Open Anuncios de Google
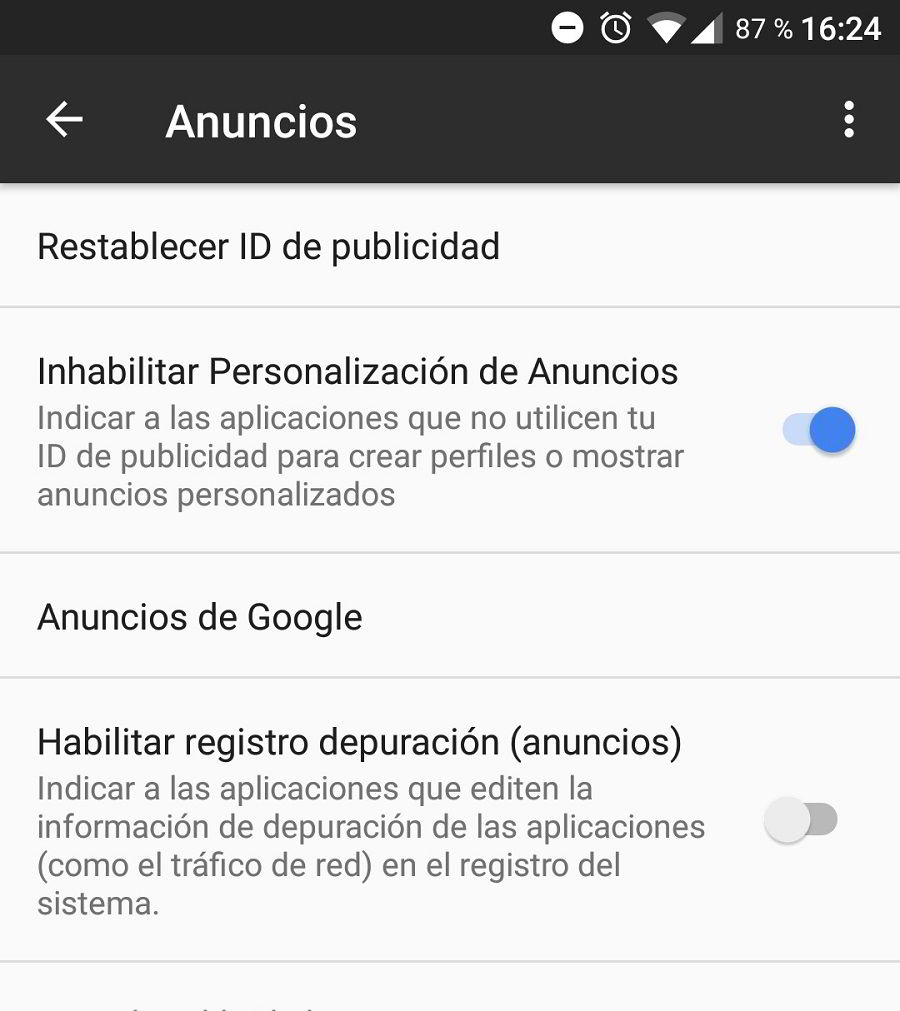 click(200, 617)
